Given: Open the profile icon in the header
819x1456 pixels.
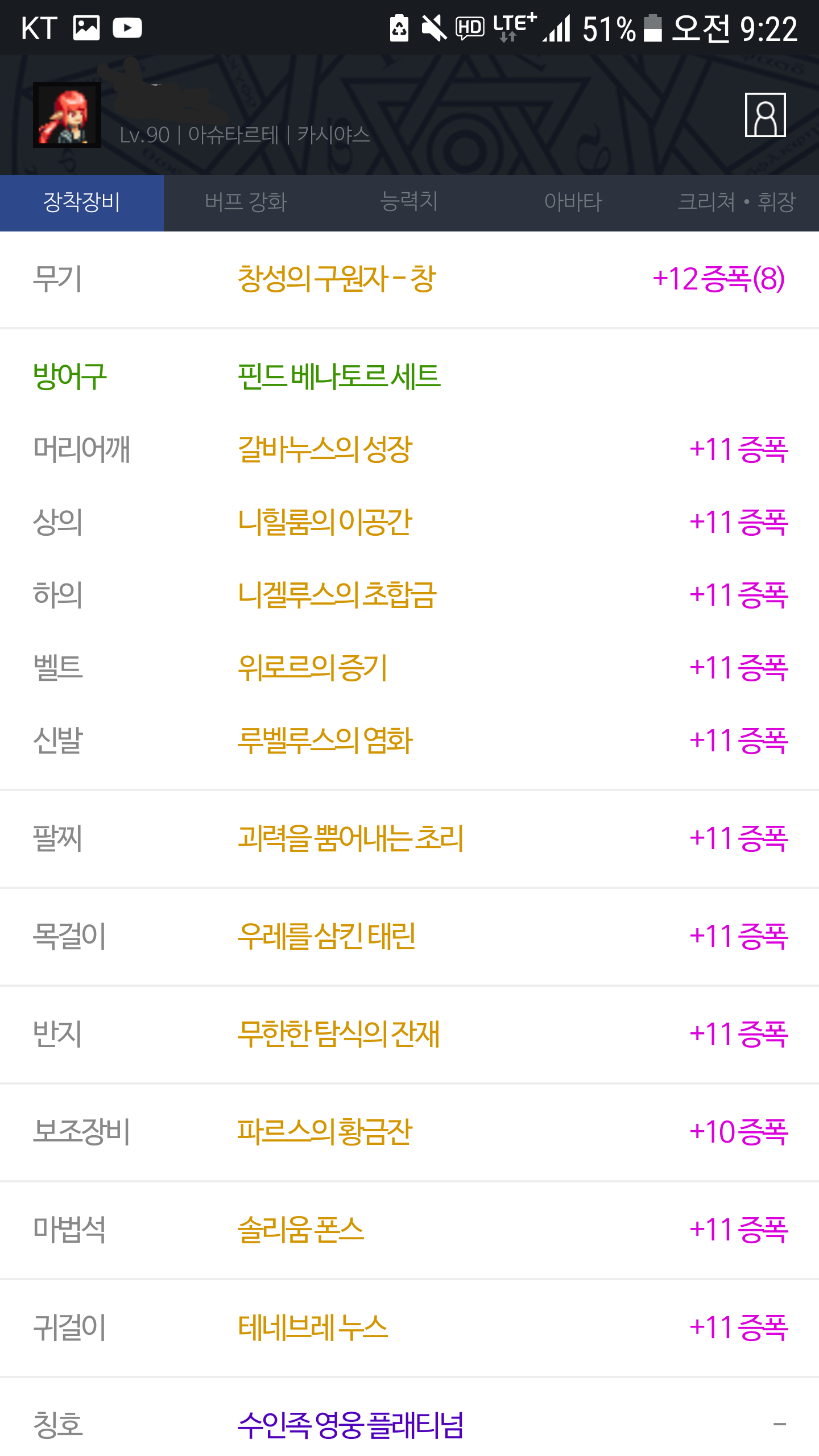Looking at the screenshot, I should coord(765,115).
